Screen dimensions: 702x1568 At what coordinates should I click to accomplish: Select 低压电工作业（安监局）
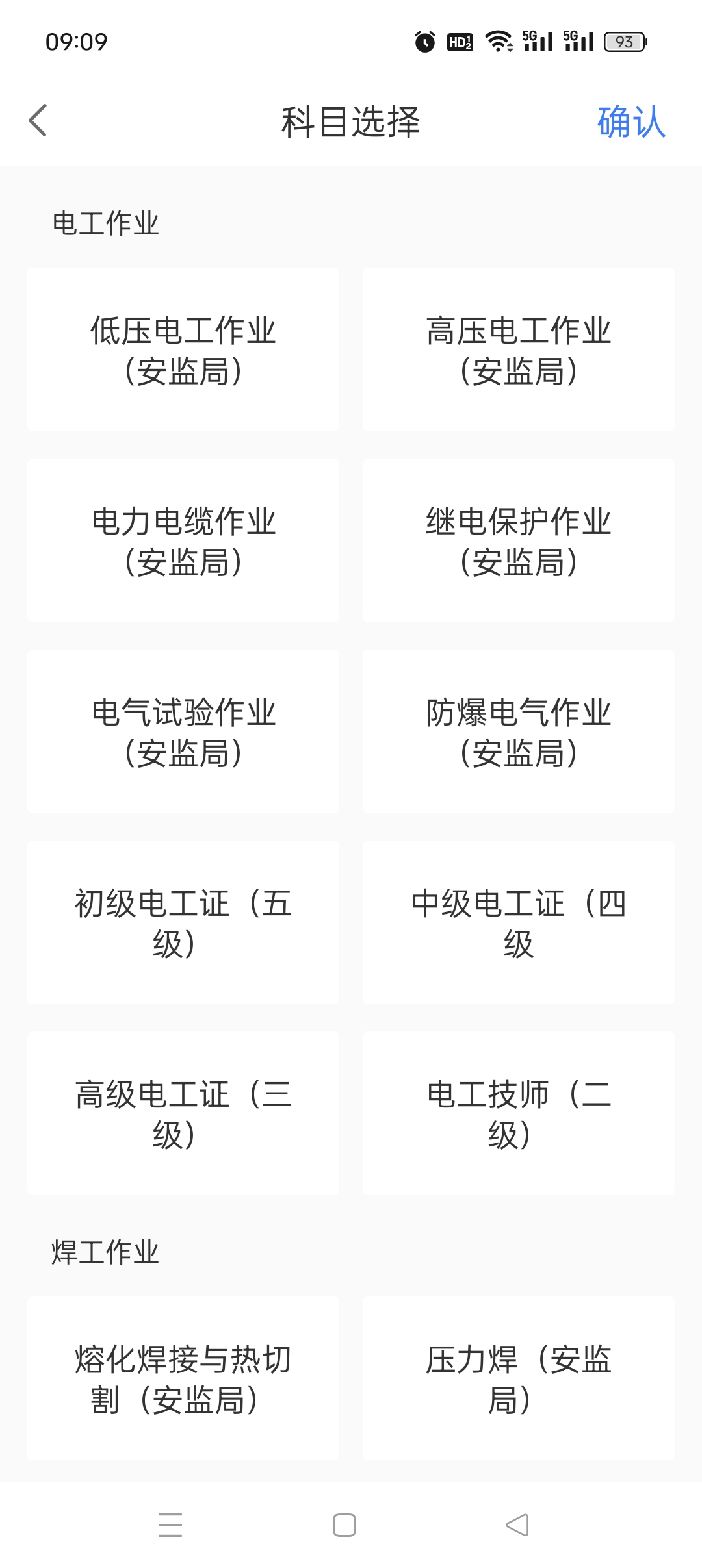click(183, 349)
